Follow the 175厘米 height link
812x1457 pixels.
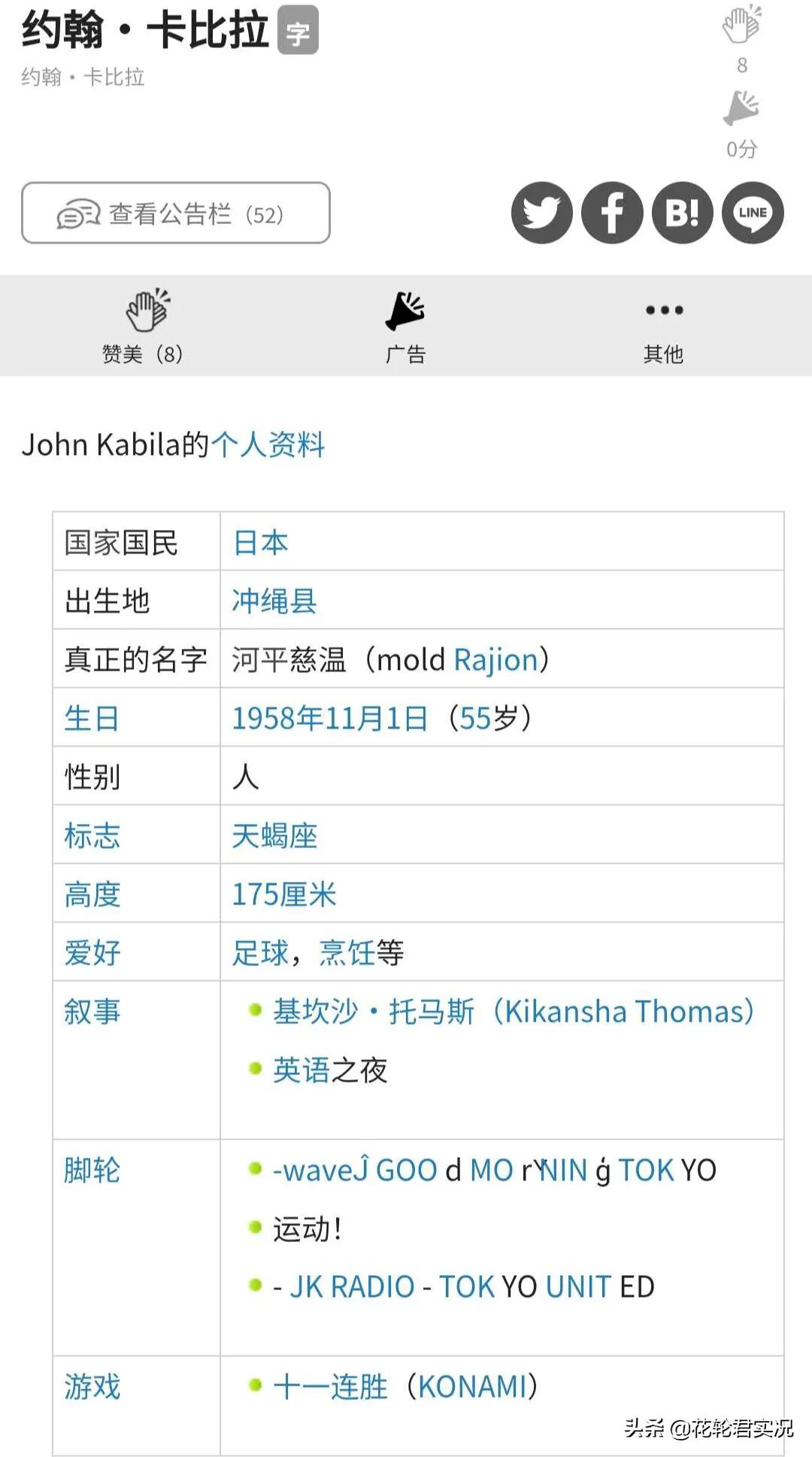tap(283, 894)
